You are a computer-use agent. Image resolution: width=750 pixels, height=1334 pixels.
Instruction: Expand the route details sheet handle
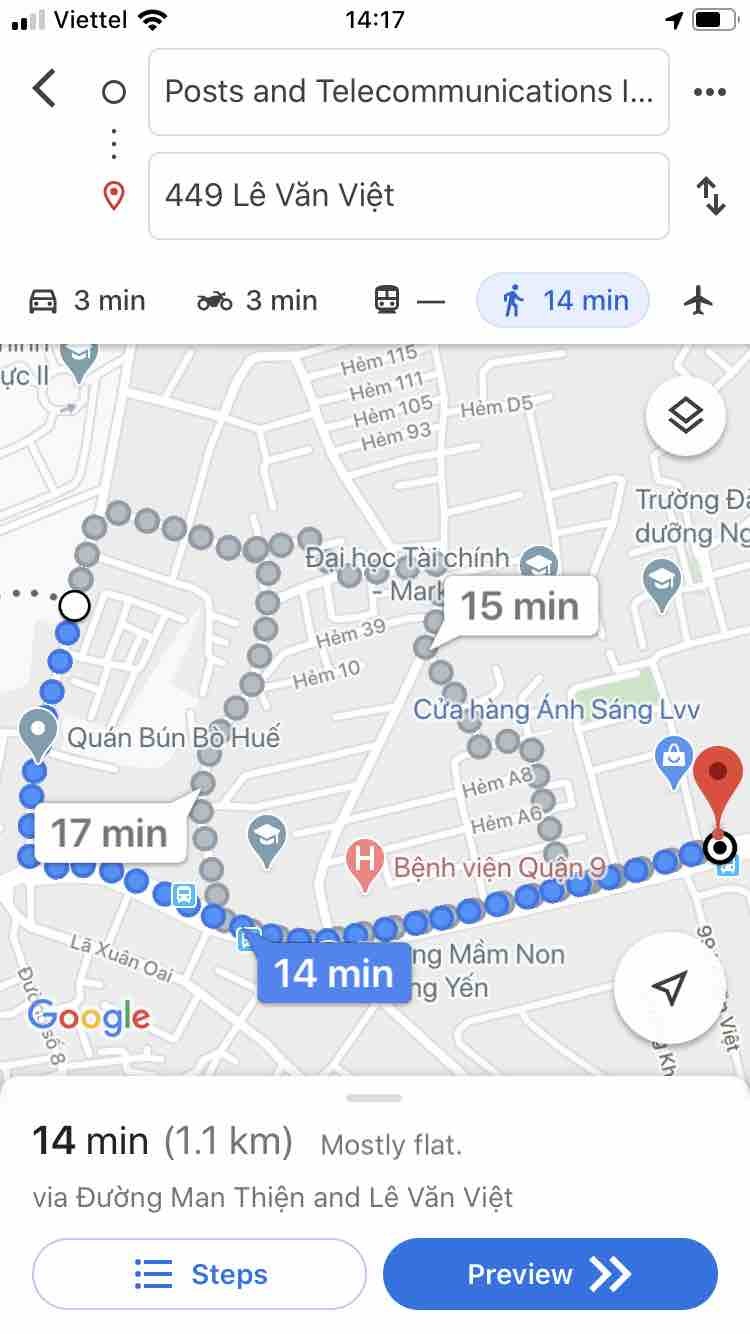click(374, 1098)
